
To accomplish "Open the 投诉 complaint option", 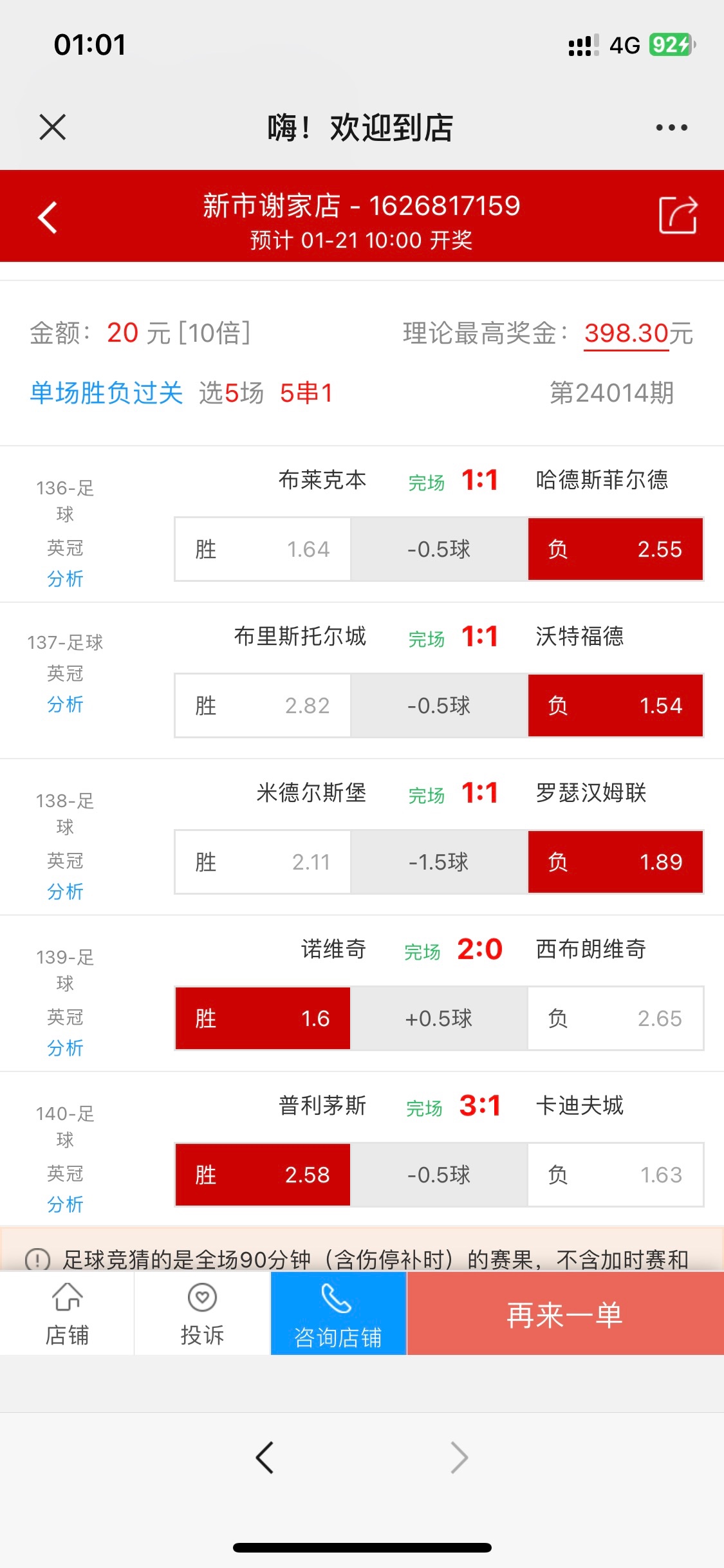I will tap(202, 1314).
